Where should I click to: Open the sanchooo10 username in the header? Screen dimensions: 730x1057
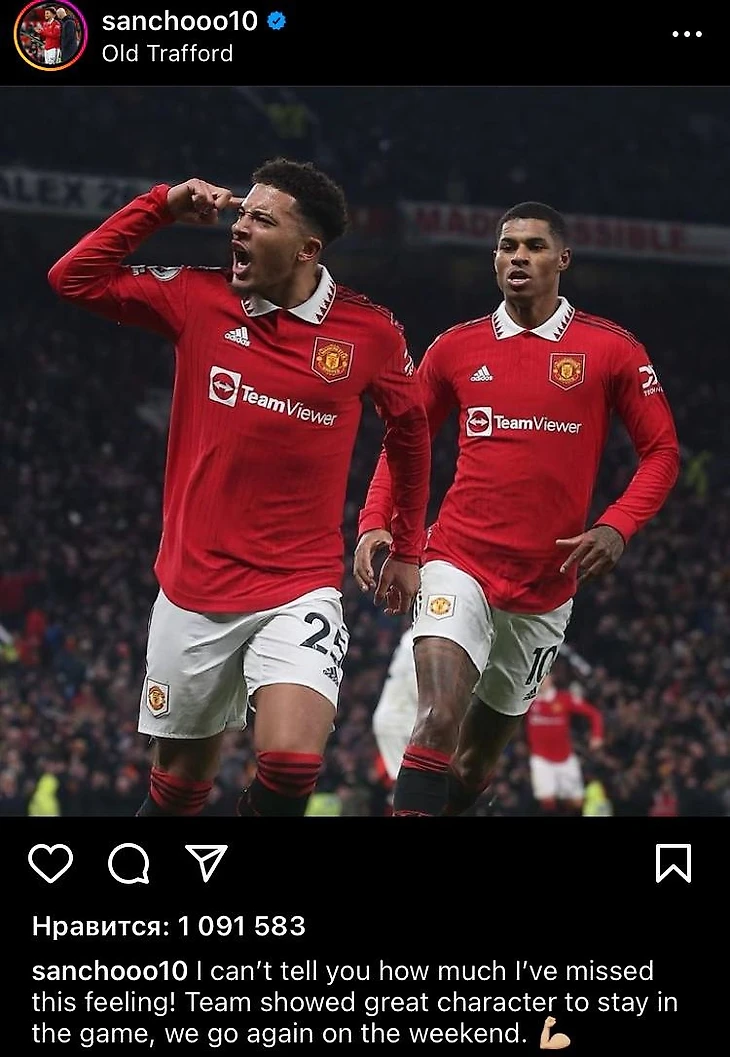tap(179, 20)
